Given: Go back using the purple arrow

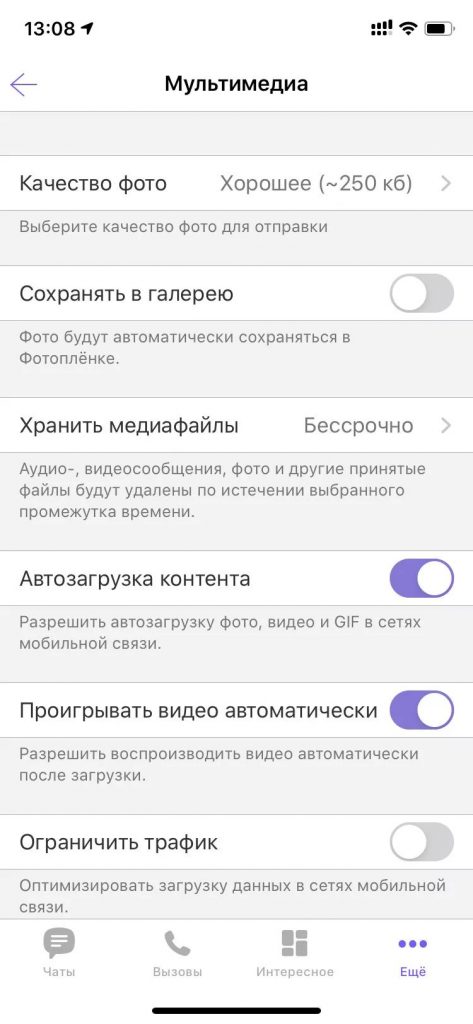Looking at the screenshot, I should point(24,84).
